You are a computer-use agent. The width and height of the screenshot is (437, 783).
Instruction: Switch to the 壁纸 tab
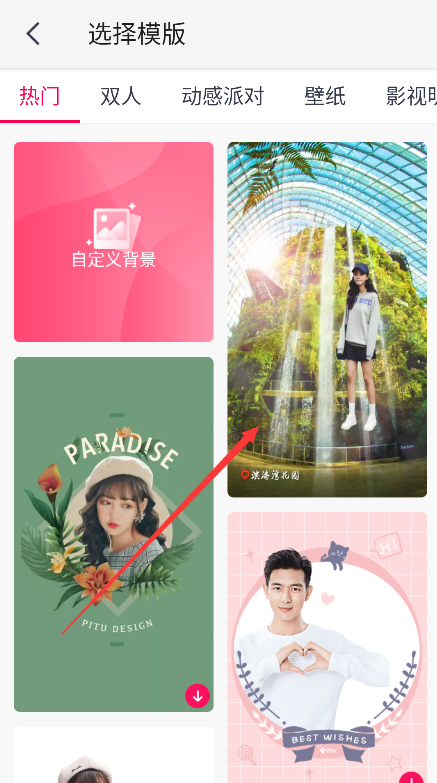(x=325, y=96)
